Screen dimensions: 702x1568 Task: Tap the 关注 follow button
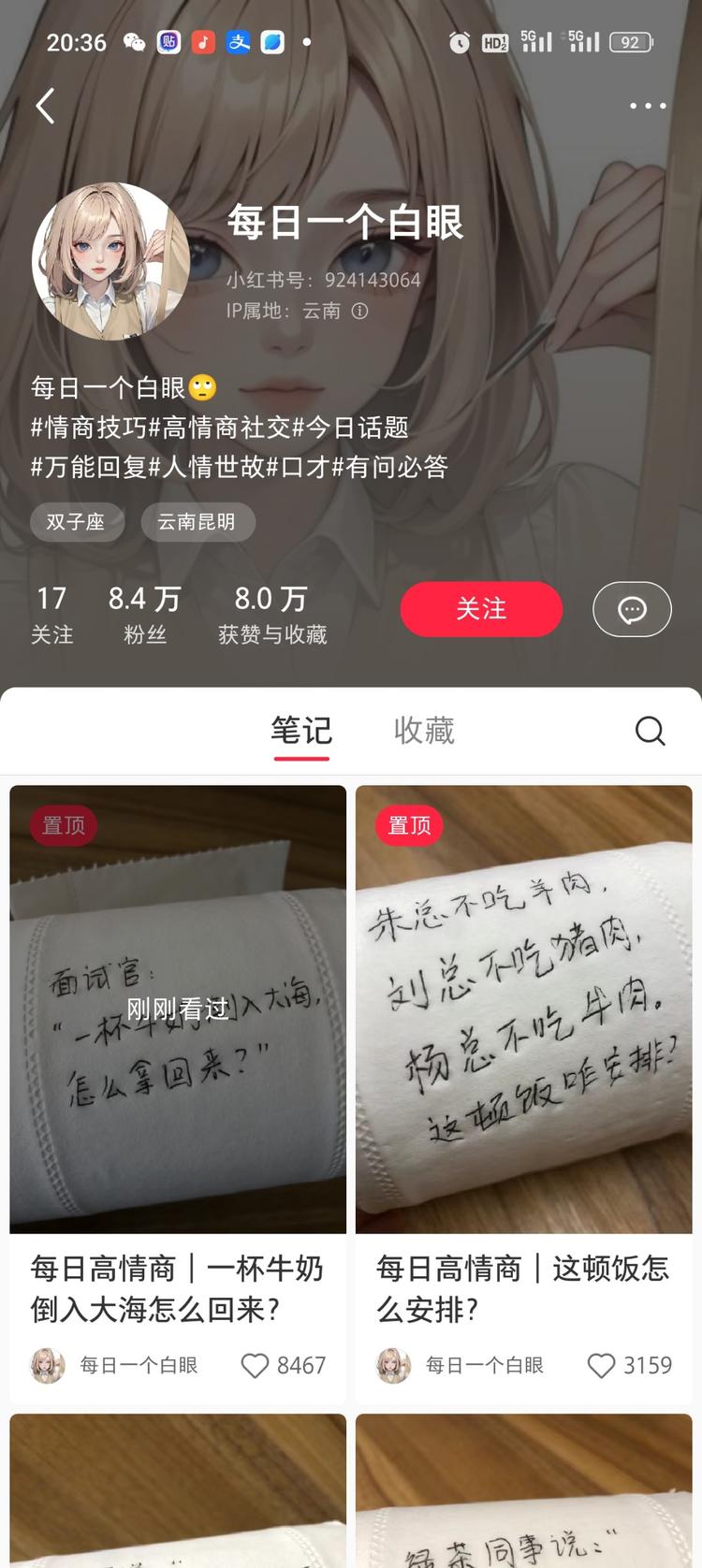pos(481,609)
